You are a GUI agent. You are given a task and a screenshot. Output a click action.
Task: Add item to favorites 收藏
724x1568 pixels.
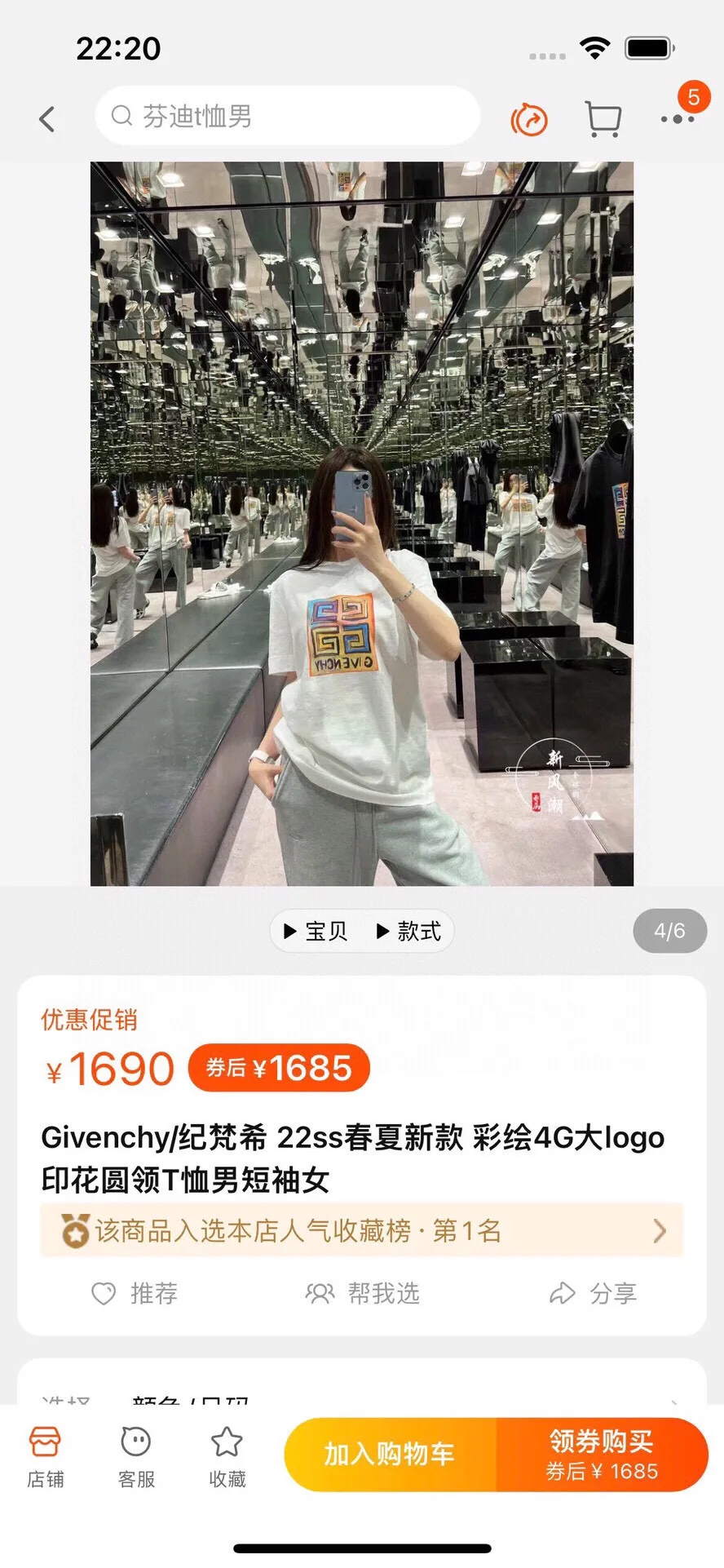[227, 1457]
